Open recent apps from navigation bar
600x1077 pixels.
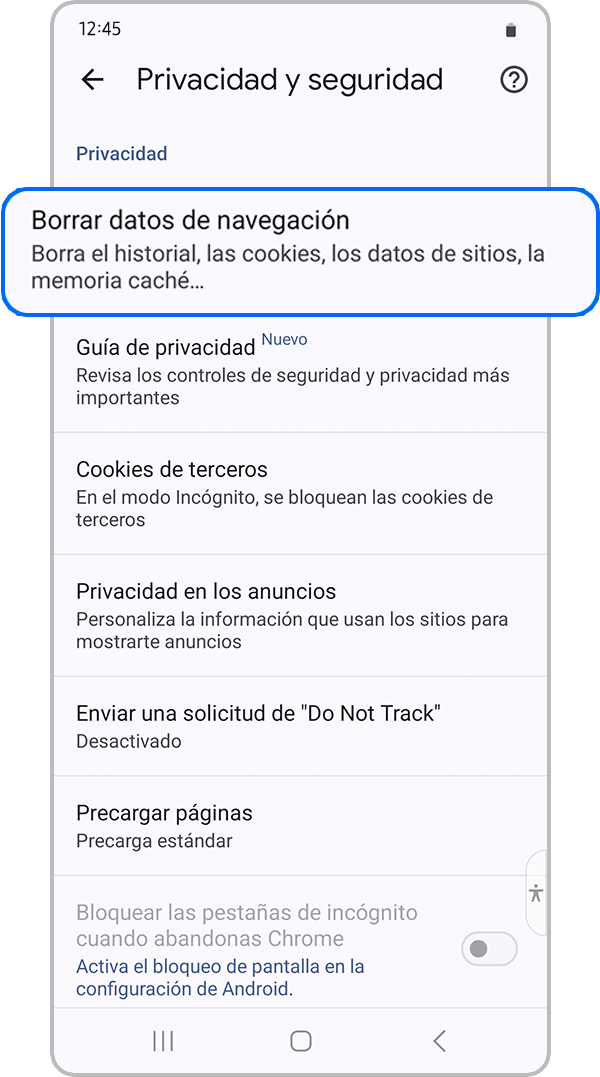click(x=163, y=1041)
